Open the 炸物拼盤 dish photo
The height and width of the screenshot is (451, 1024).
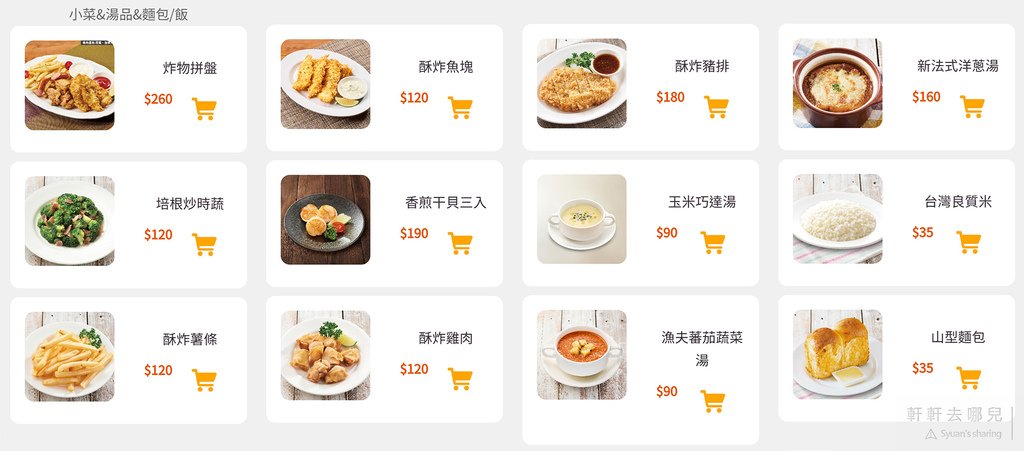[69, 85]
